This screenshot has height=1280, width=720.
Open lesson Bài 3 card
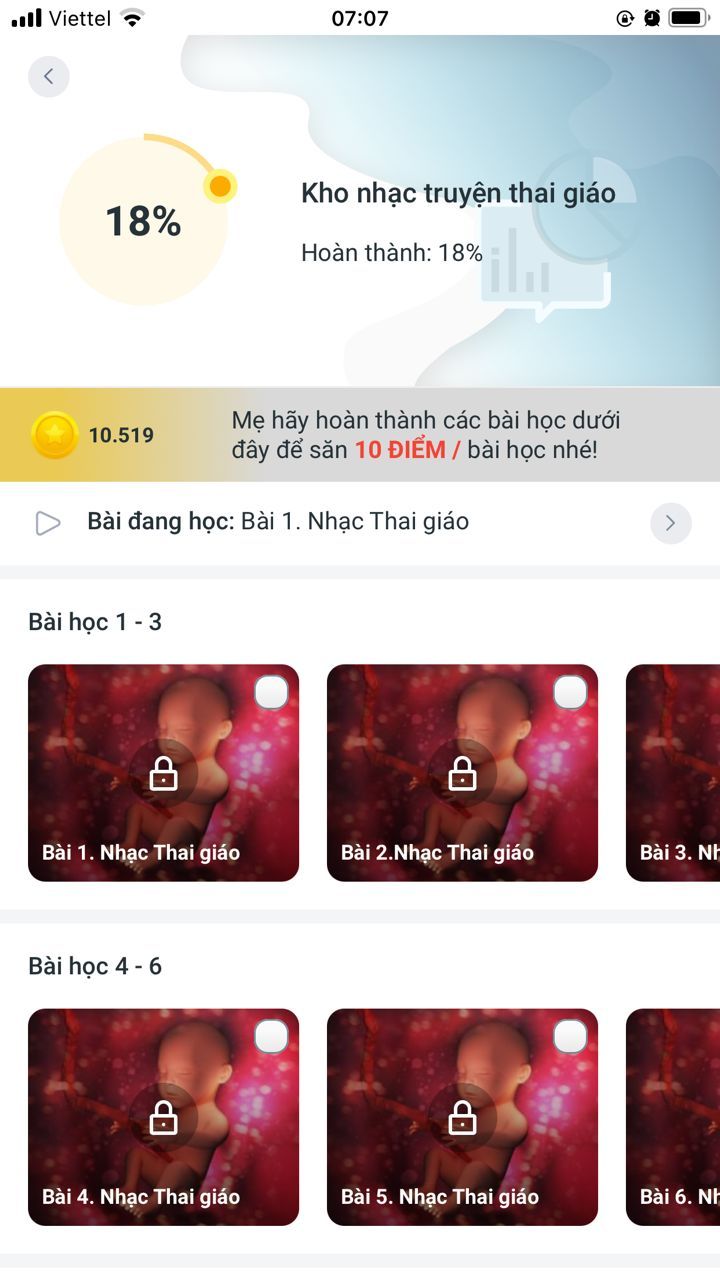[x=674, y=773]
